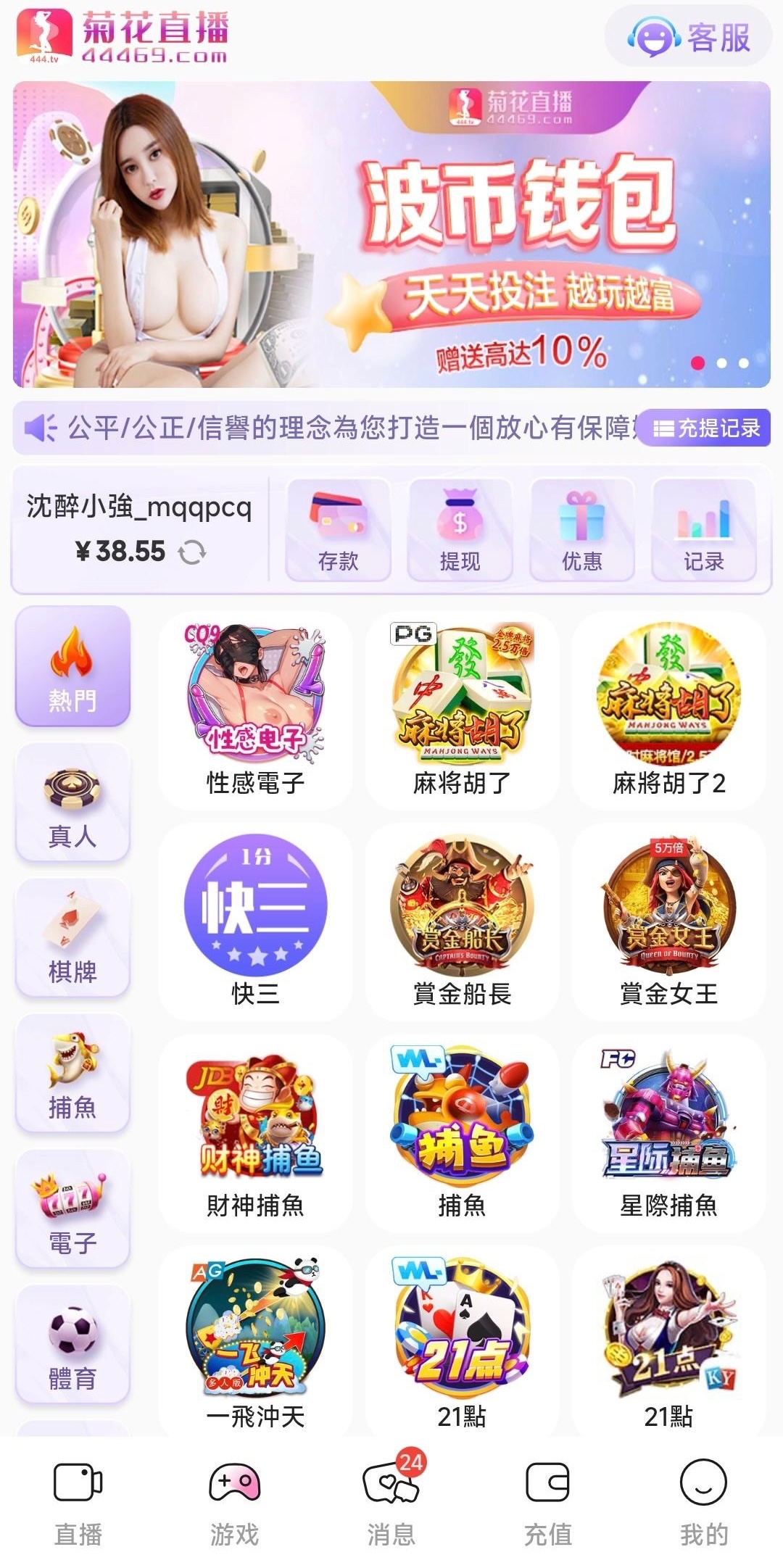Image resolution: width=783 pixels, height=1568 pixels.
Task: Open 客服 customer service
Action: (x=689, y=38)
